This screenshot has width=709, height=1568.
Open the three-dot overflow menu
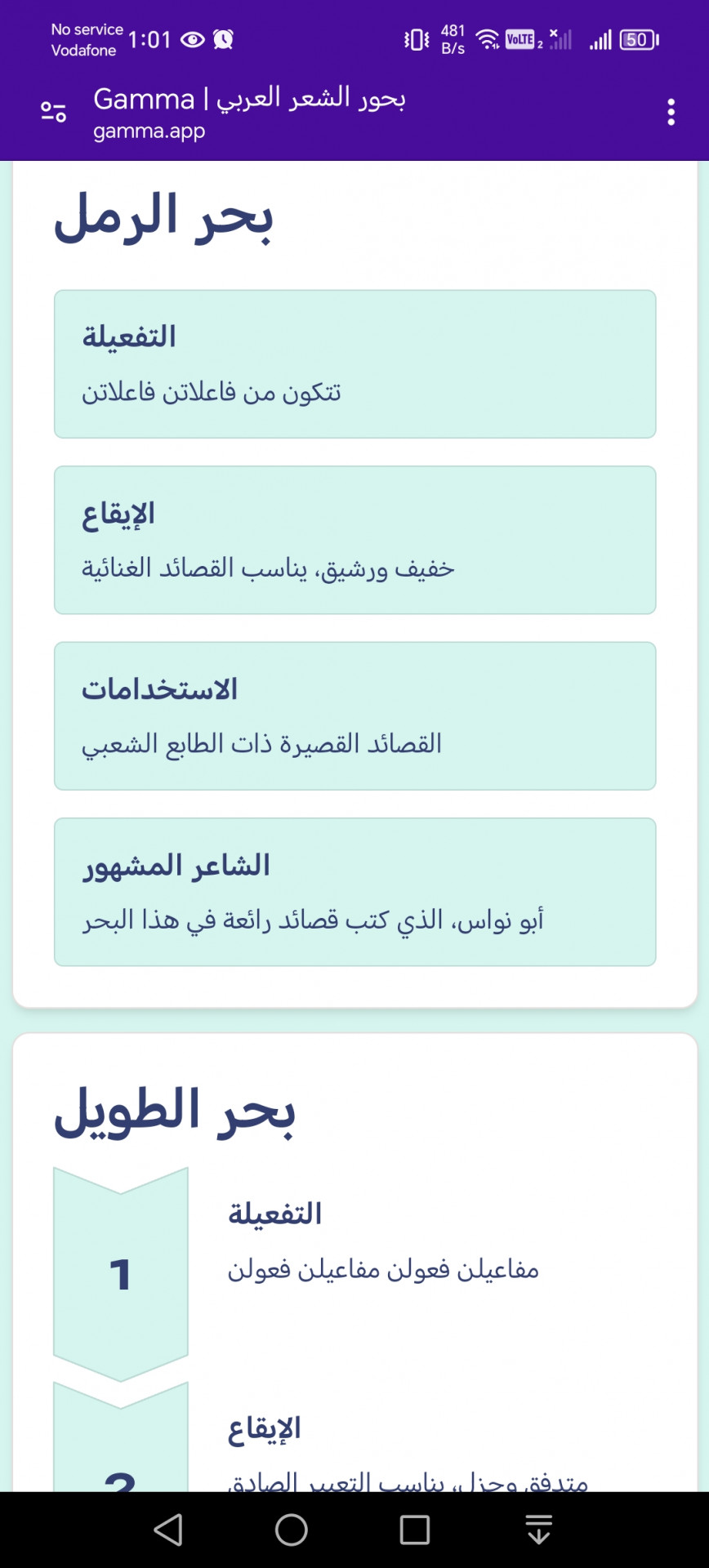click(671, 112)
